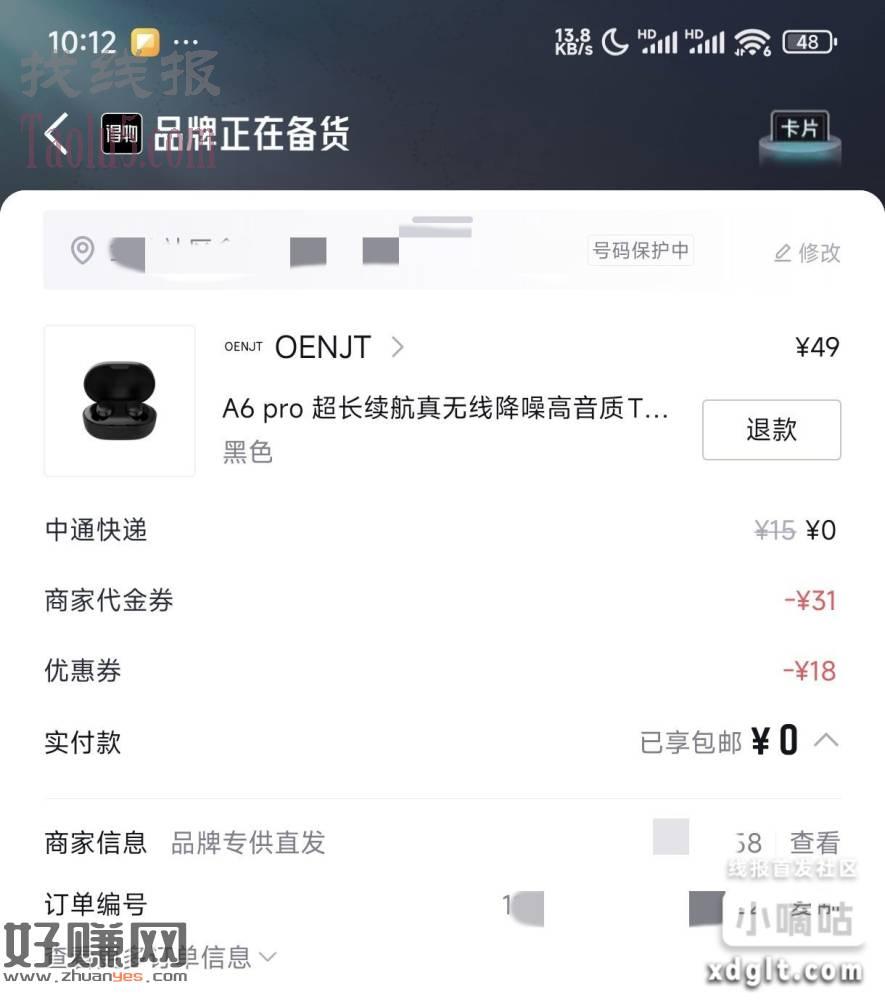Open the black earbuds product image
Screen dimensions: 885x1000
point(120,401)
